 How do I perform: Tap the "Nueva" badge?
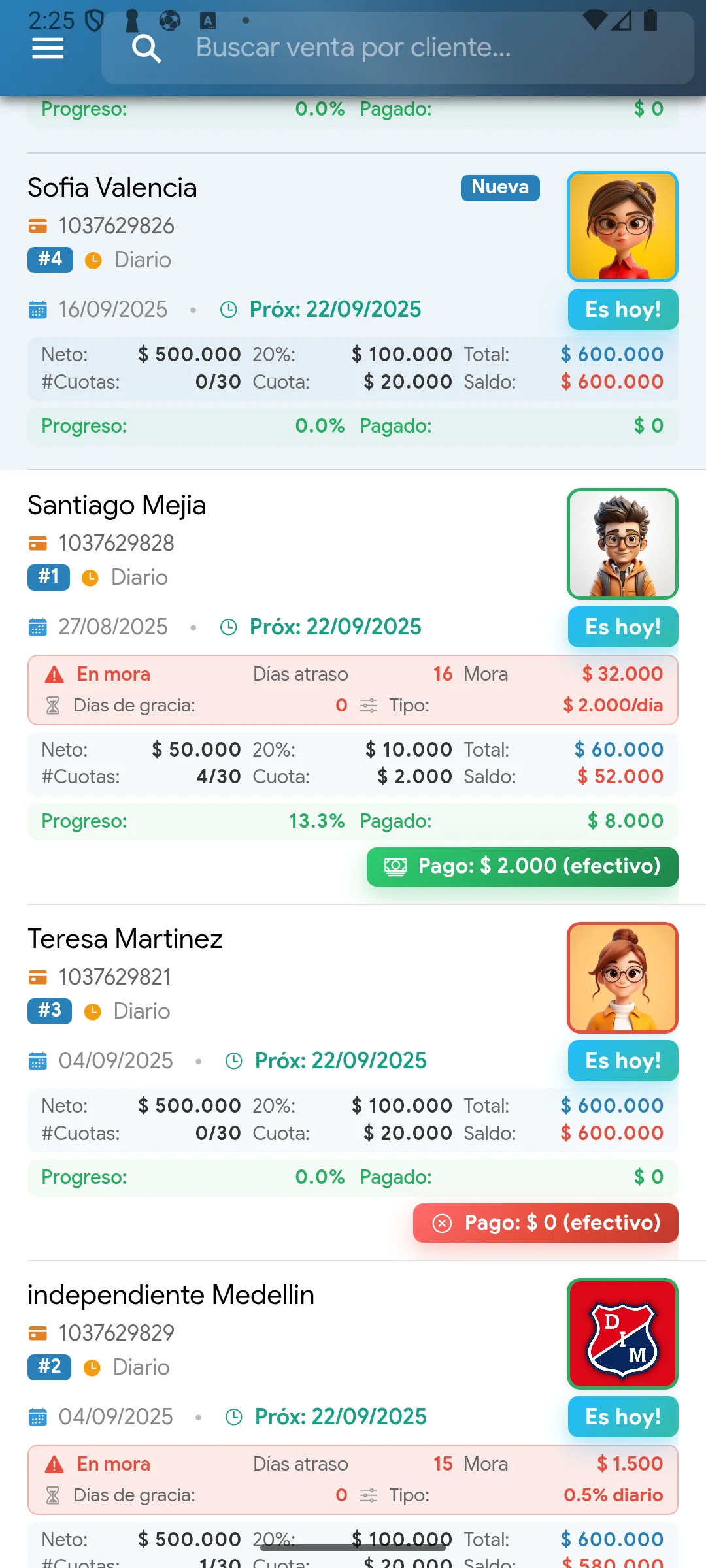coord(499,188)
